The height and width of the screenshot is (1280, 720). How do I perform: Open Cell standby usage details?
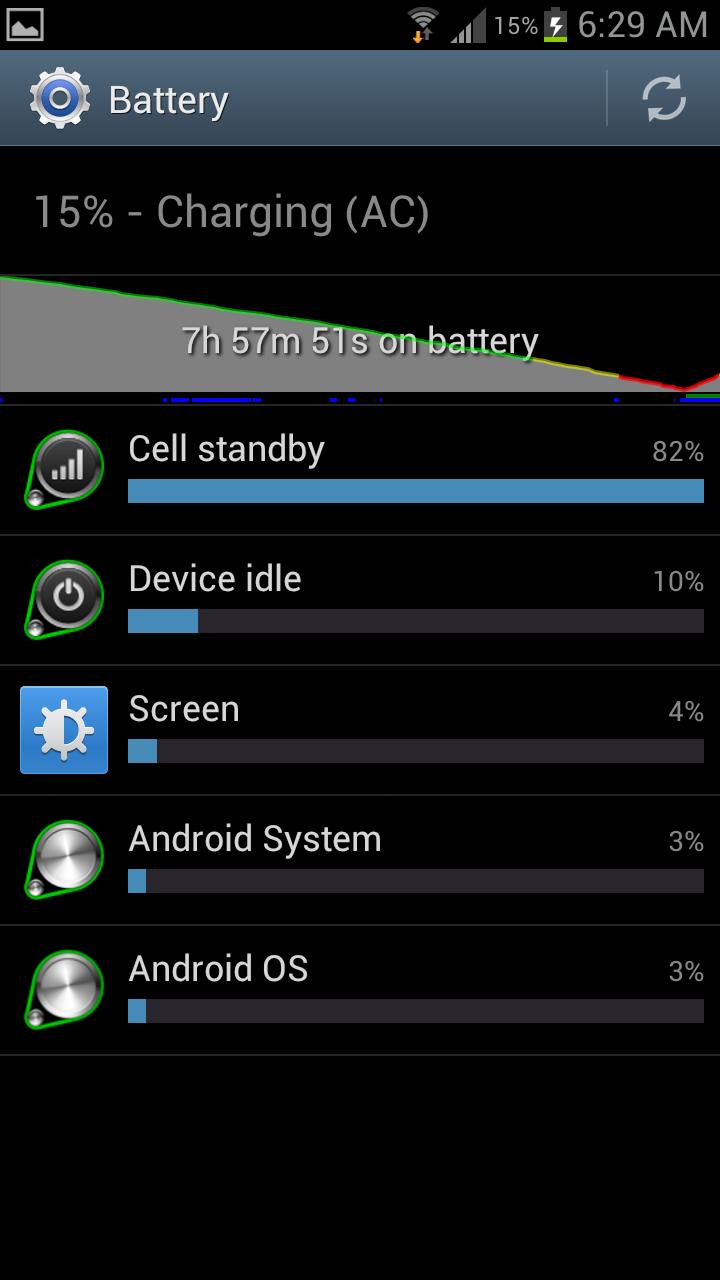(360, 470)
